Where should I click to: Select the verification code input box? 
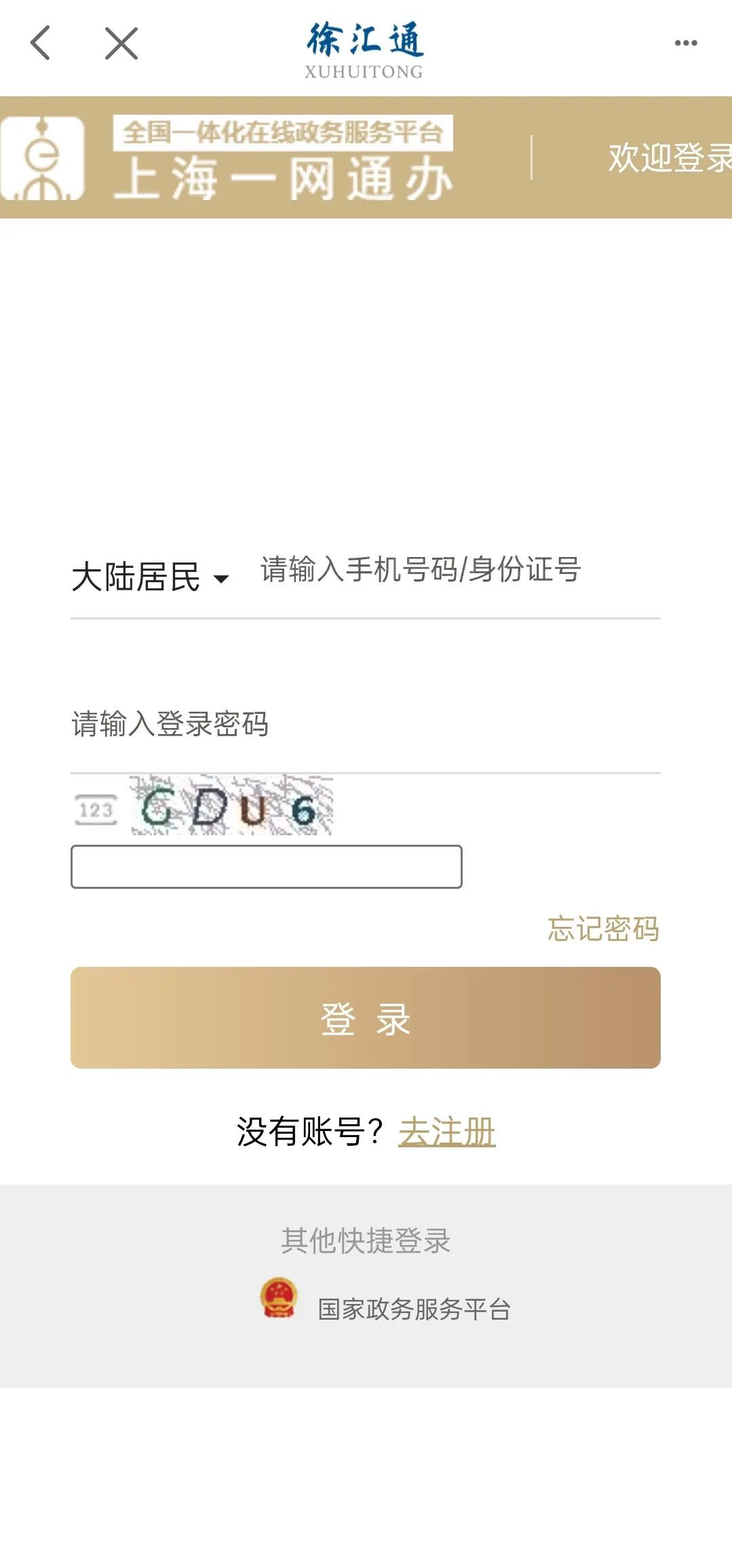pyautogui.click(x=266, y=866)
